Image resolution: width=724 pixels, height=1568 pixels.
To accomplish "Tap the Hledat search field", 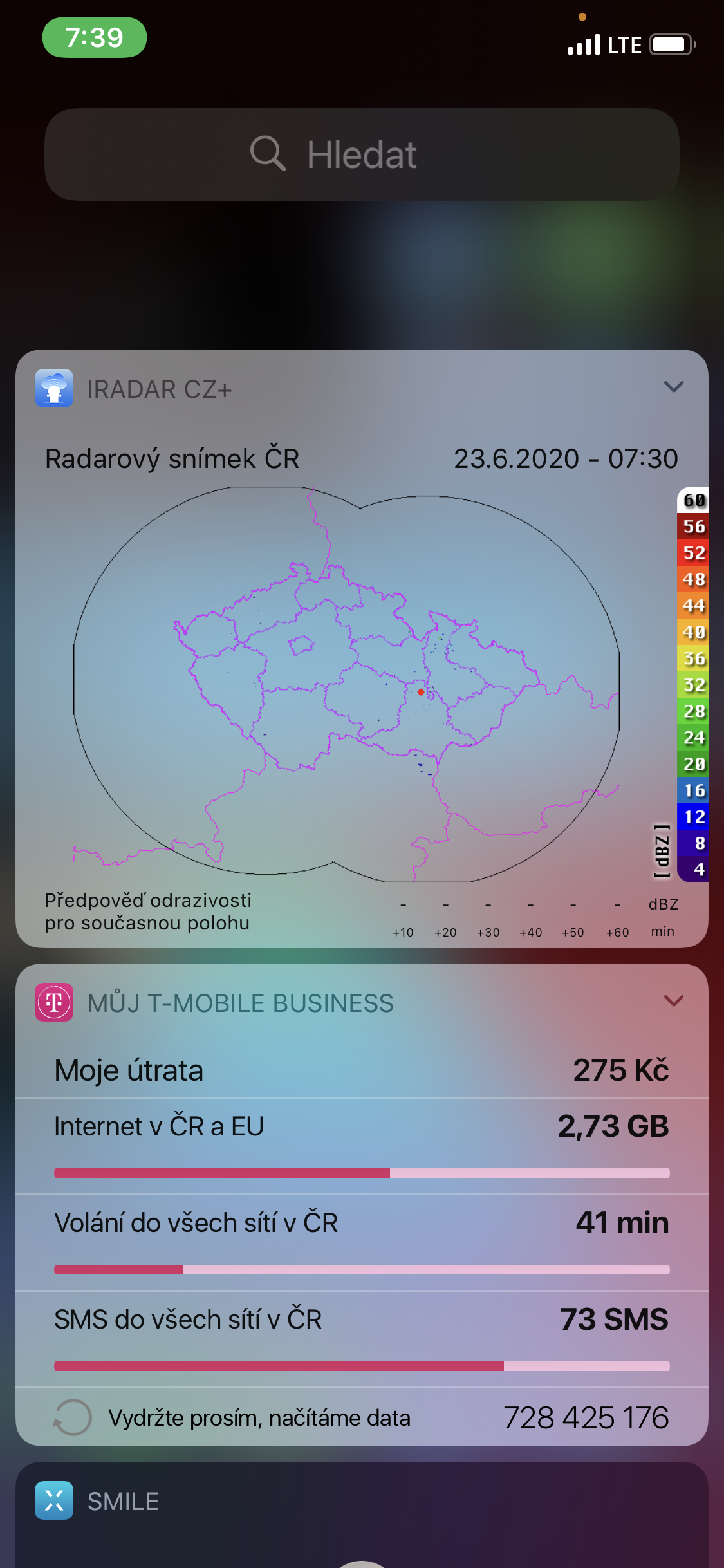I will pyautogui.click(x=362, y=154).
